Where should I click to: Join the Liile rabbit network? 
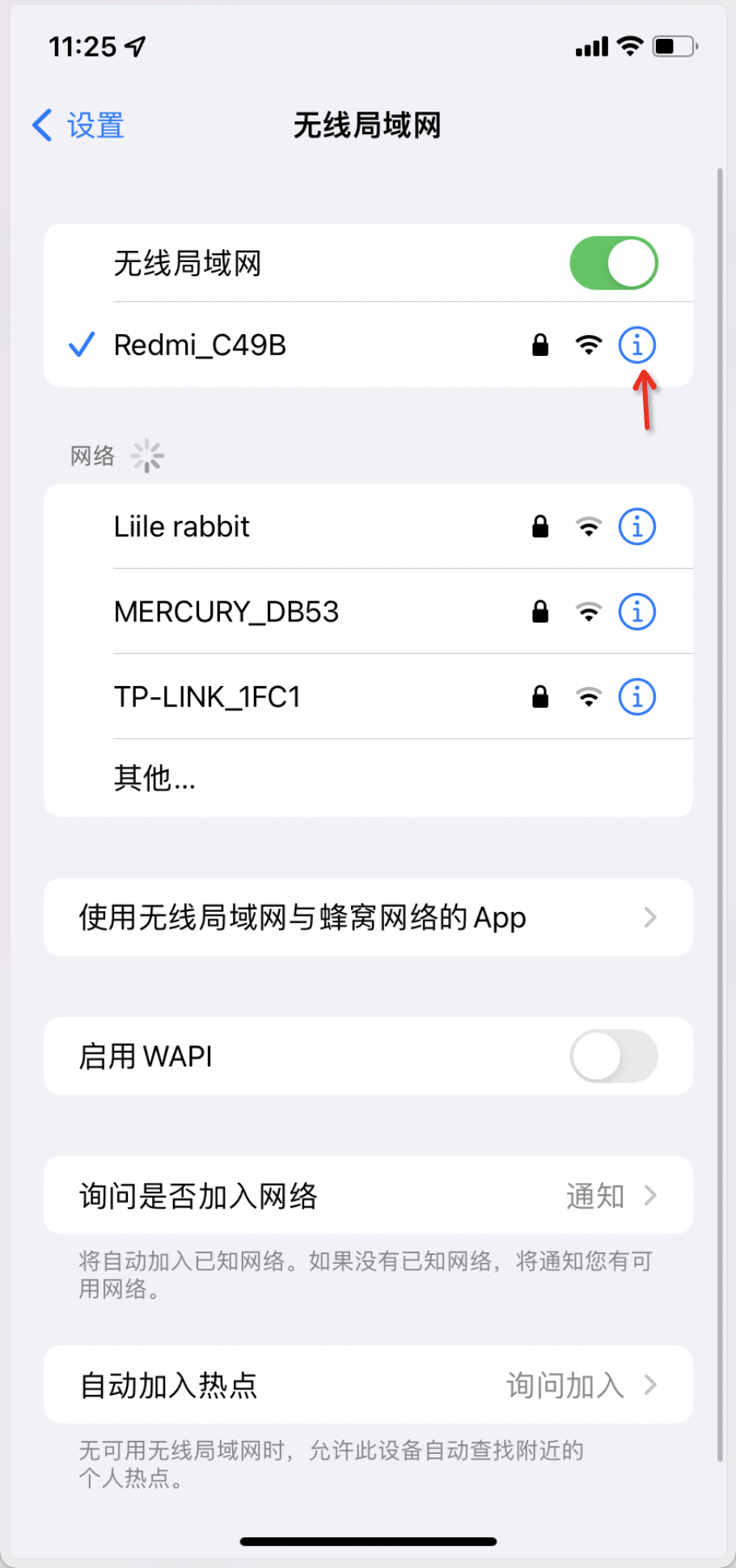pyautogui.click(x=183, y=527)
